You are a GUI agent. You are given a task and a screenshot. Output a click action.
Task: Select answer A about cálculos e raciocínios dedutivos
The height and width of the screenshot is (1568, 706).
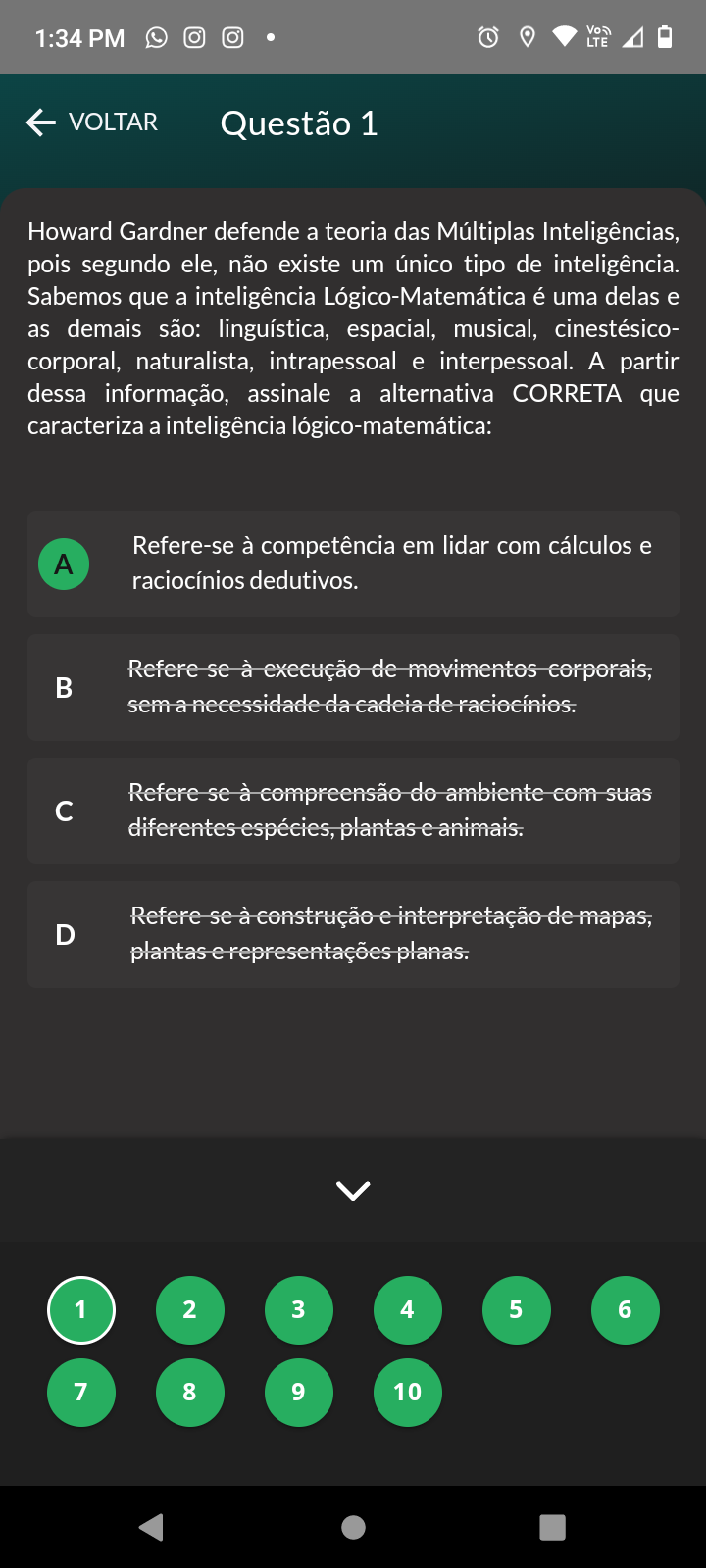(x=353, y=563)
